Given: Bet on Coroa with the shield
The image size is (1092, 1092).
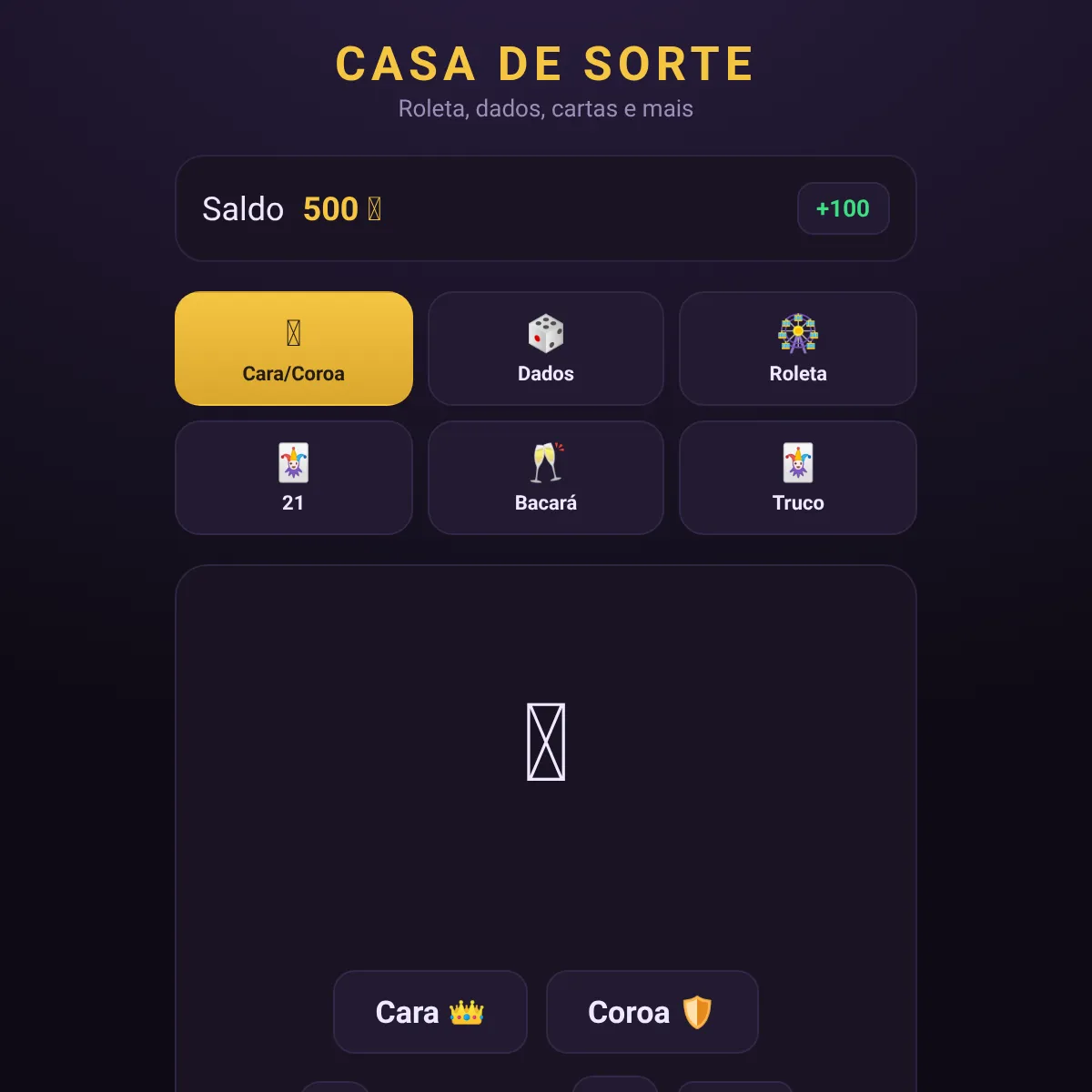Looking at the screenshot, I should (x=652, y=1012).
